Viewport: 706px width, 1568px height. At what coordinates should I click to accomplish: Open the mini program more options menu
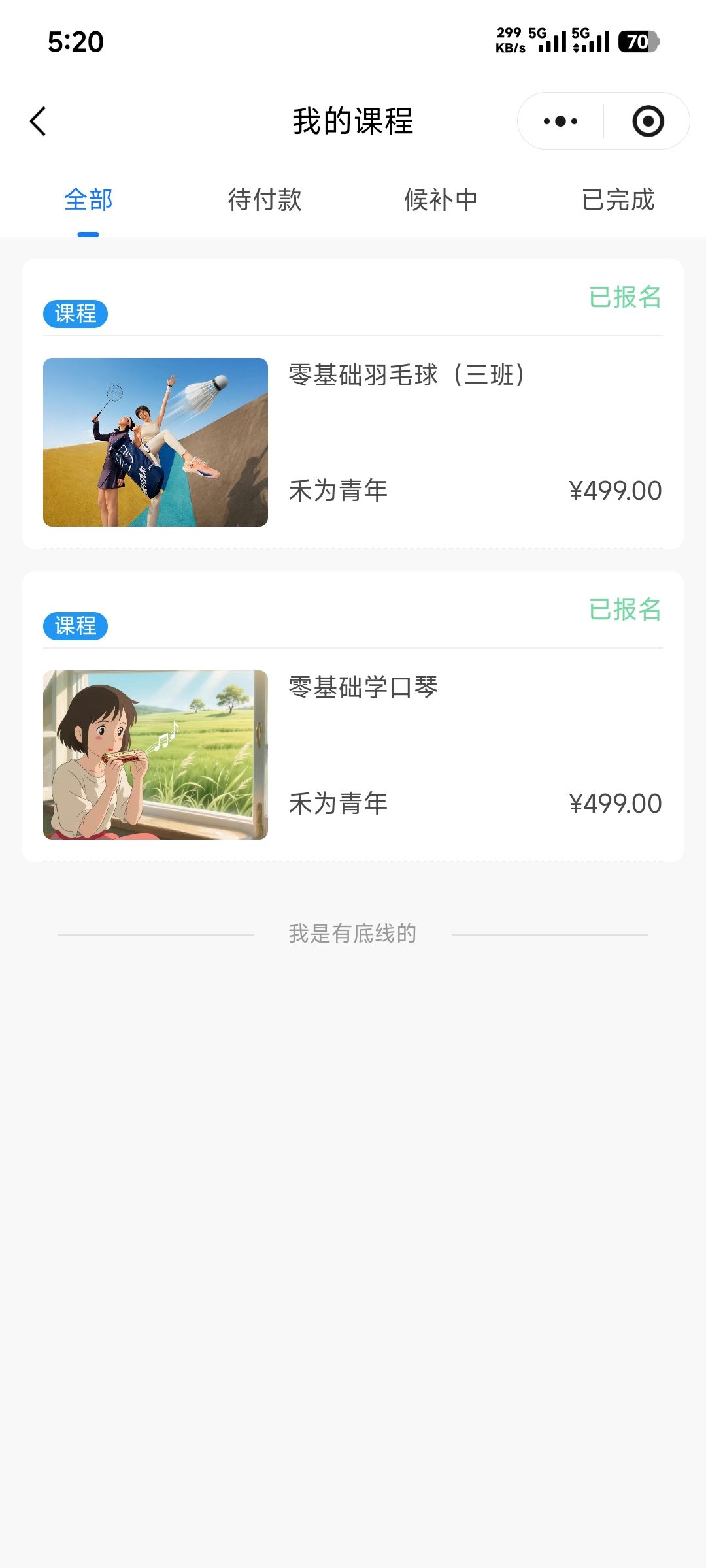pyautogui.click(x=560, y=122)
